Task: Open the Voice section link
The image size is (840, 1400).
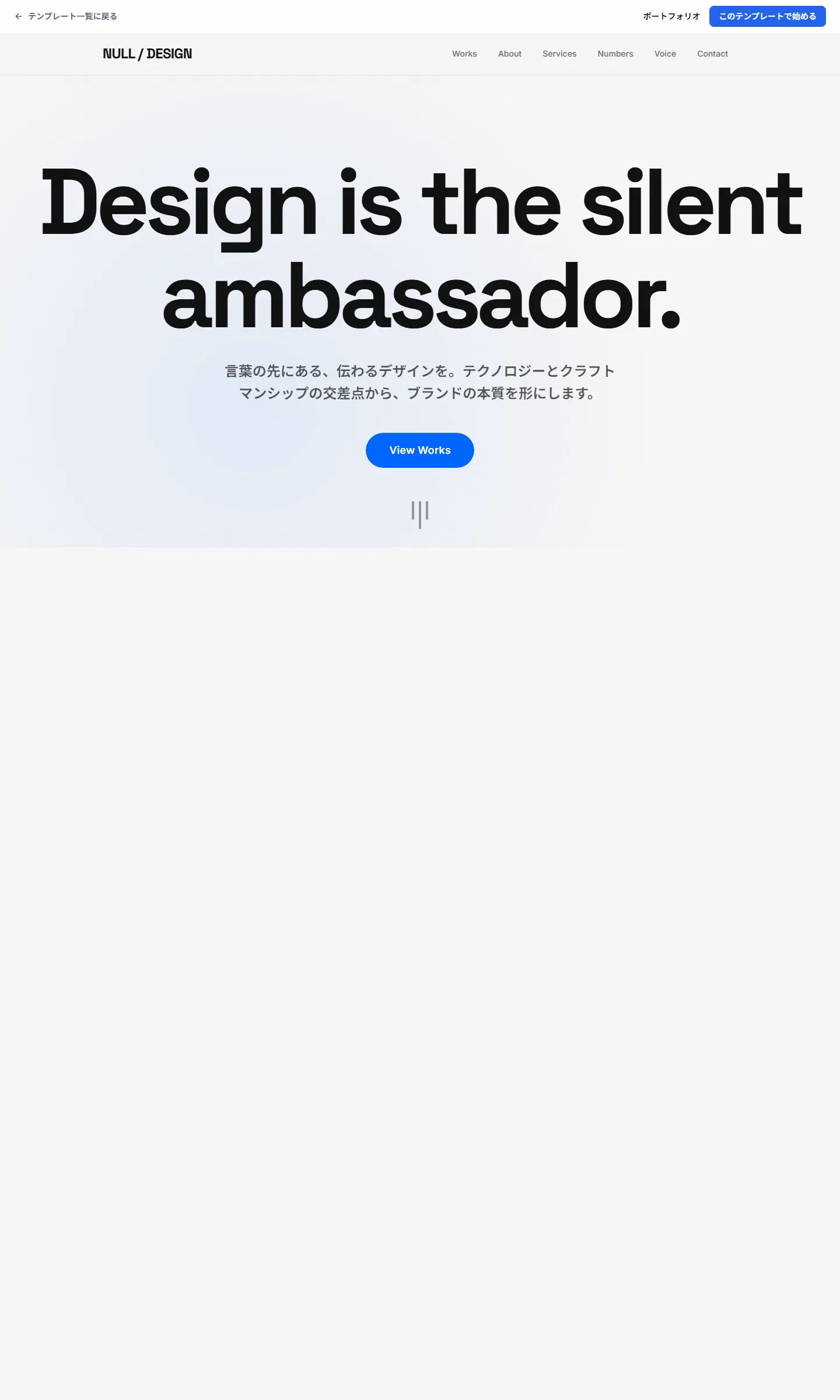Action: pyautogui.click(x=665, y=54)
